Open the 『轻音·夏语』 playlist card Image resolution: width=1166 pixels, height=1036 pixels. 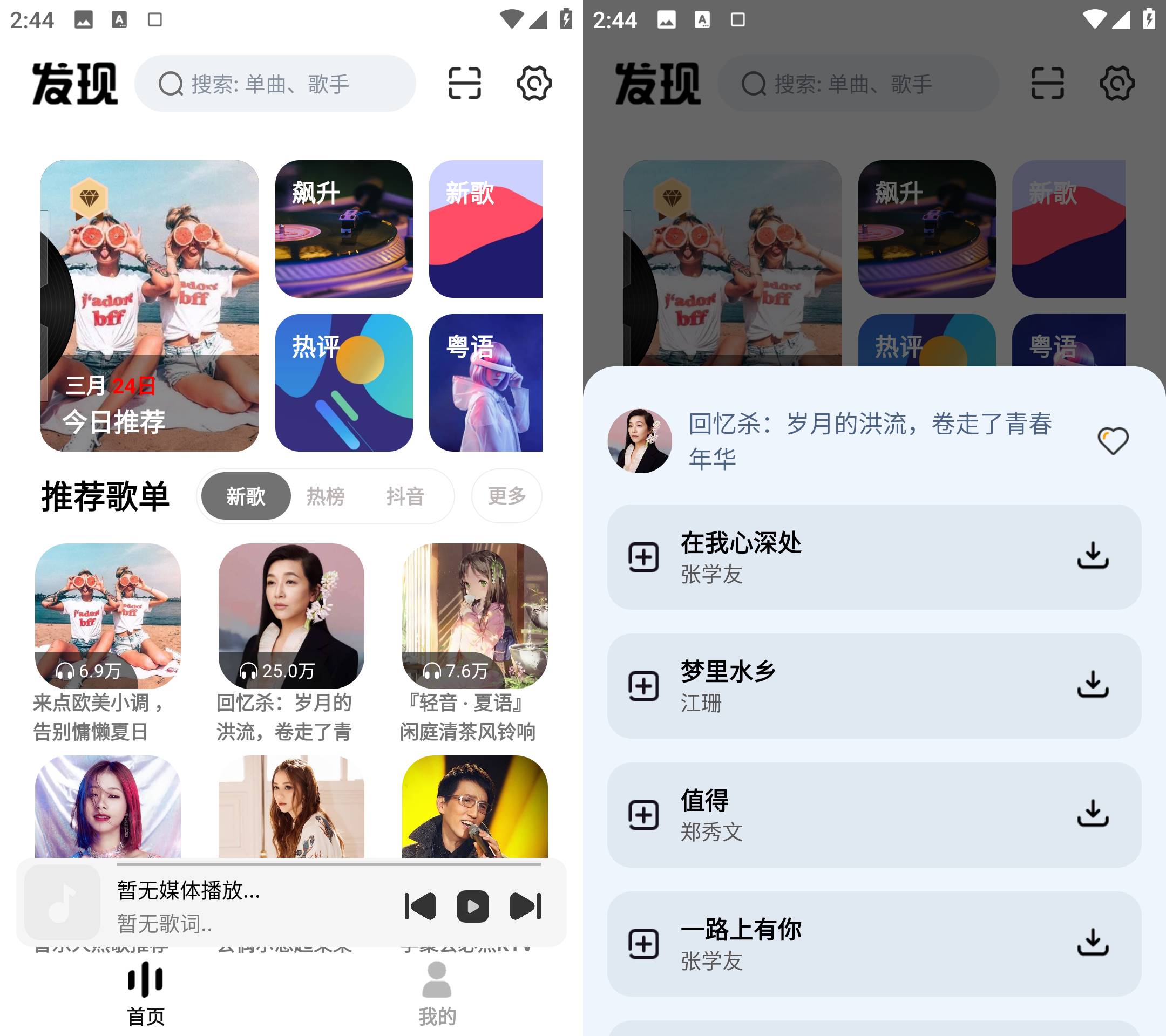pyautogui.click(x=474, y=616)
